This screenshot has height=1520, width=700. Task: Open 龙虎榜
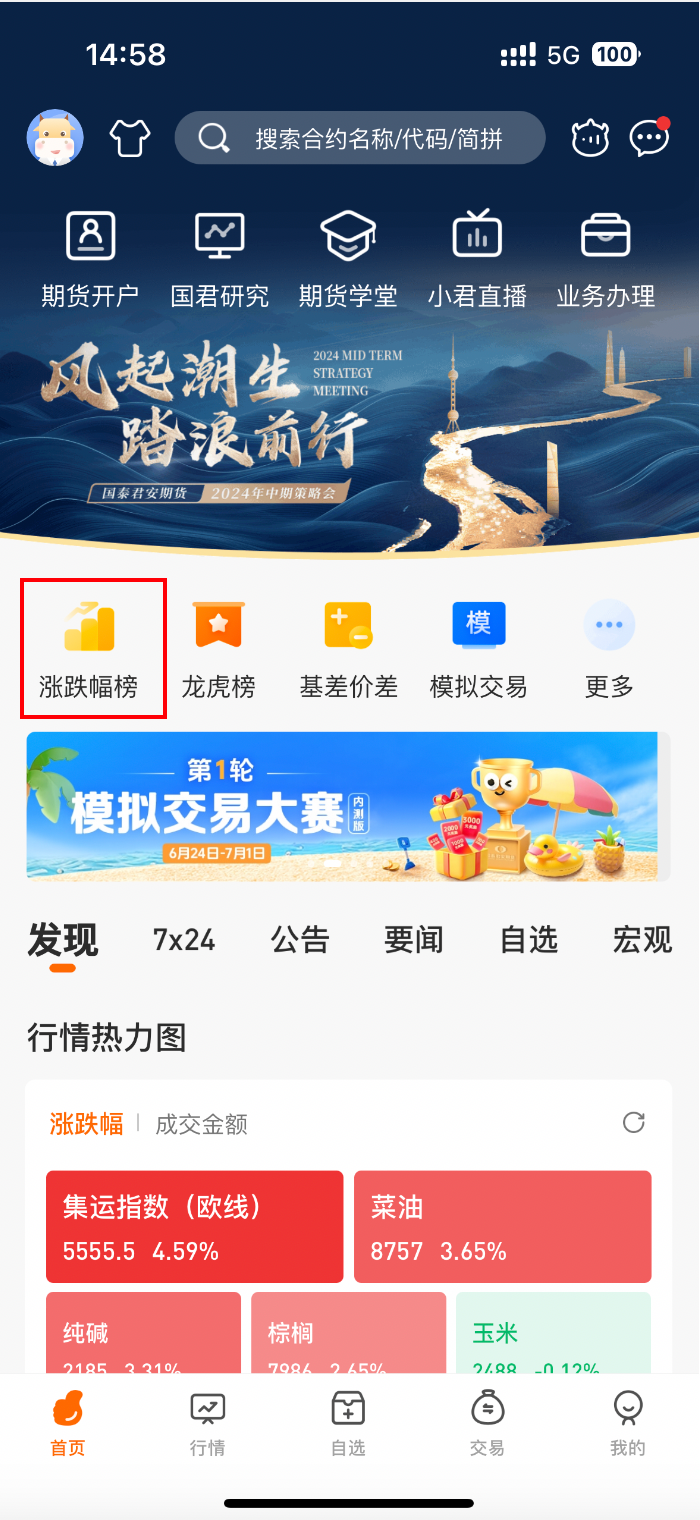218,648
